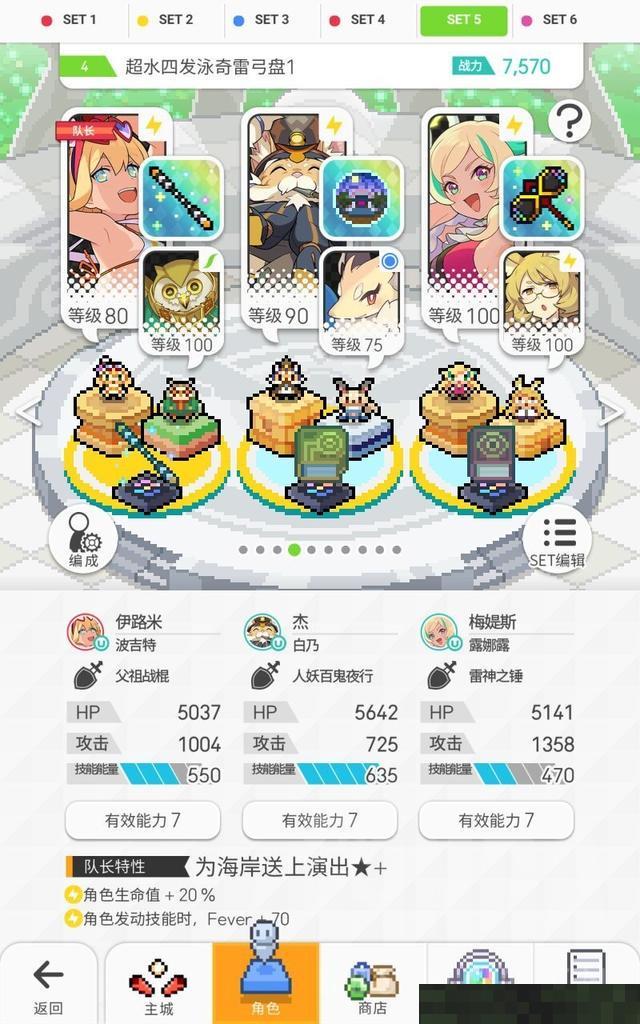This screenshot has height=1024, width=640.
Task: Switch to the SET 6 tab
Action: click(549, 19)
